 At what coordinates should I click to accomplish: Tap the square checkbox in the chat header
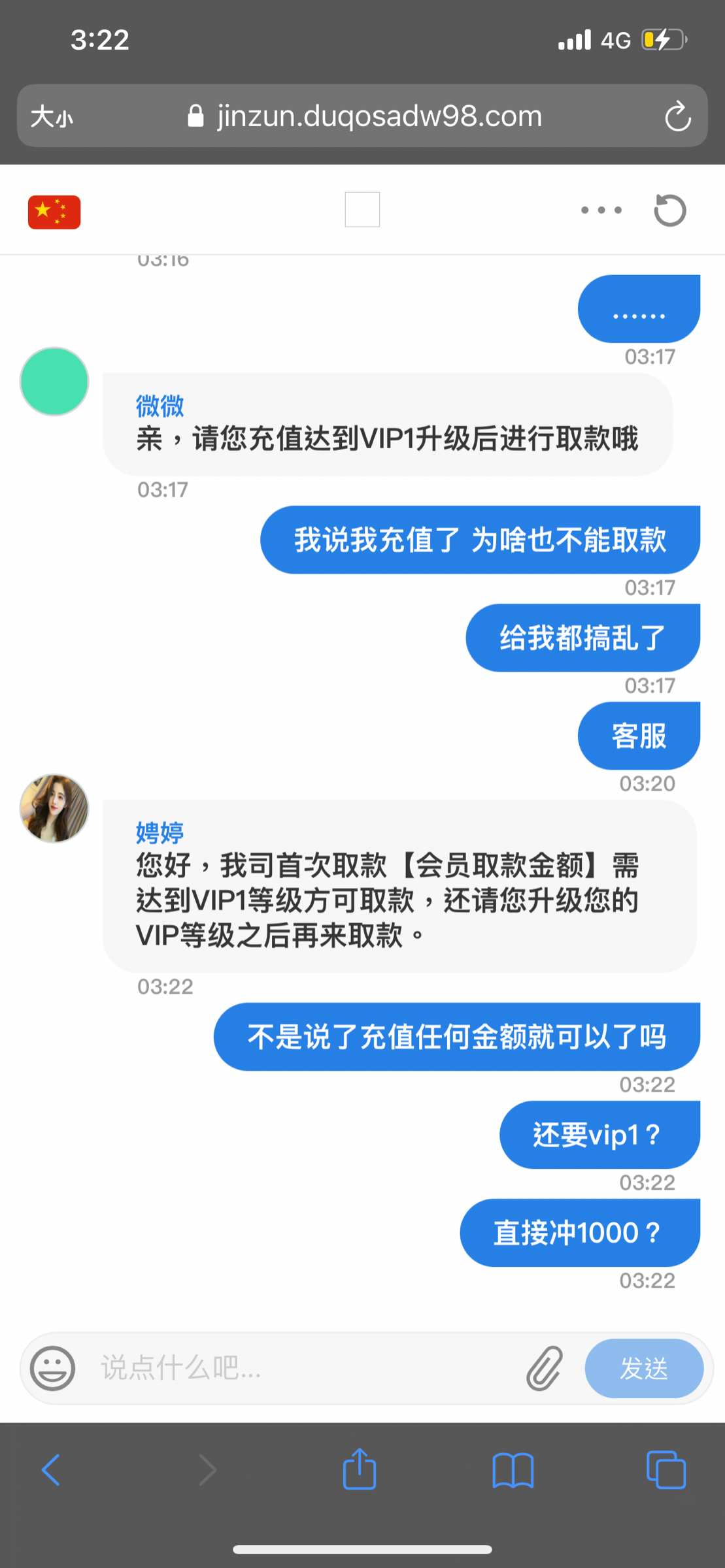[362, 209]
